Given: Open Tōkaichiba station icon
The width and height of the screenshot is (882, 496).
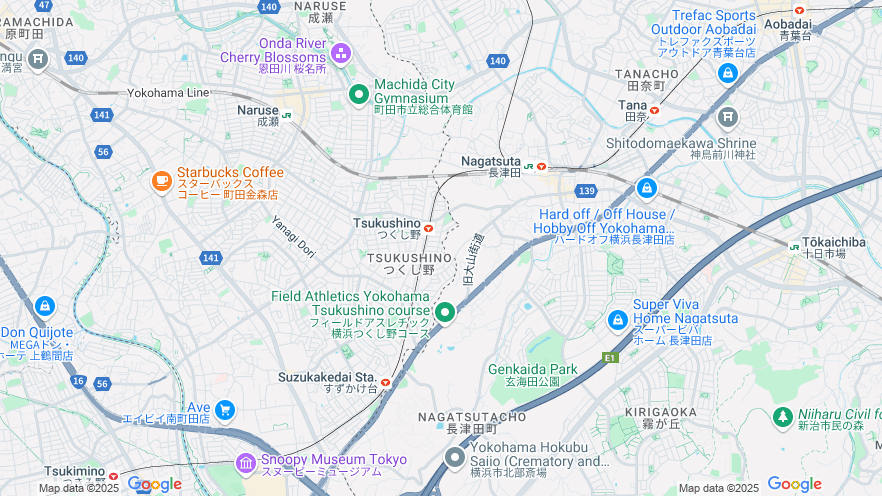Looking at the screenshot, I should pyautogui.click(x=794, y=247).
